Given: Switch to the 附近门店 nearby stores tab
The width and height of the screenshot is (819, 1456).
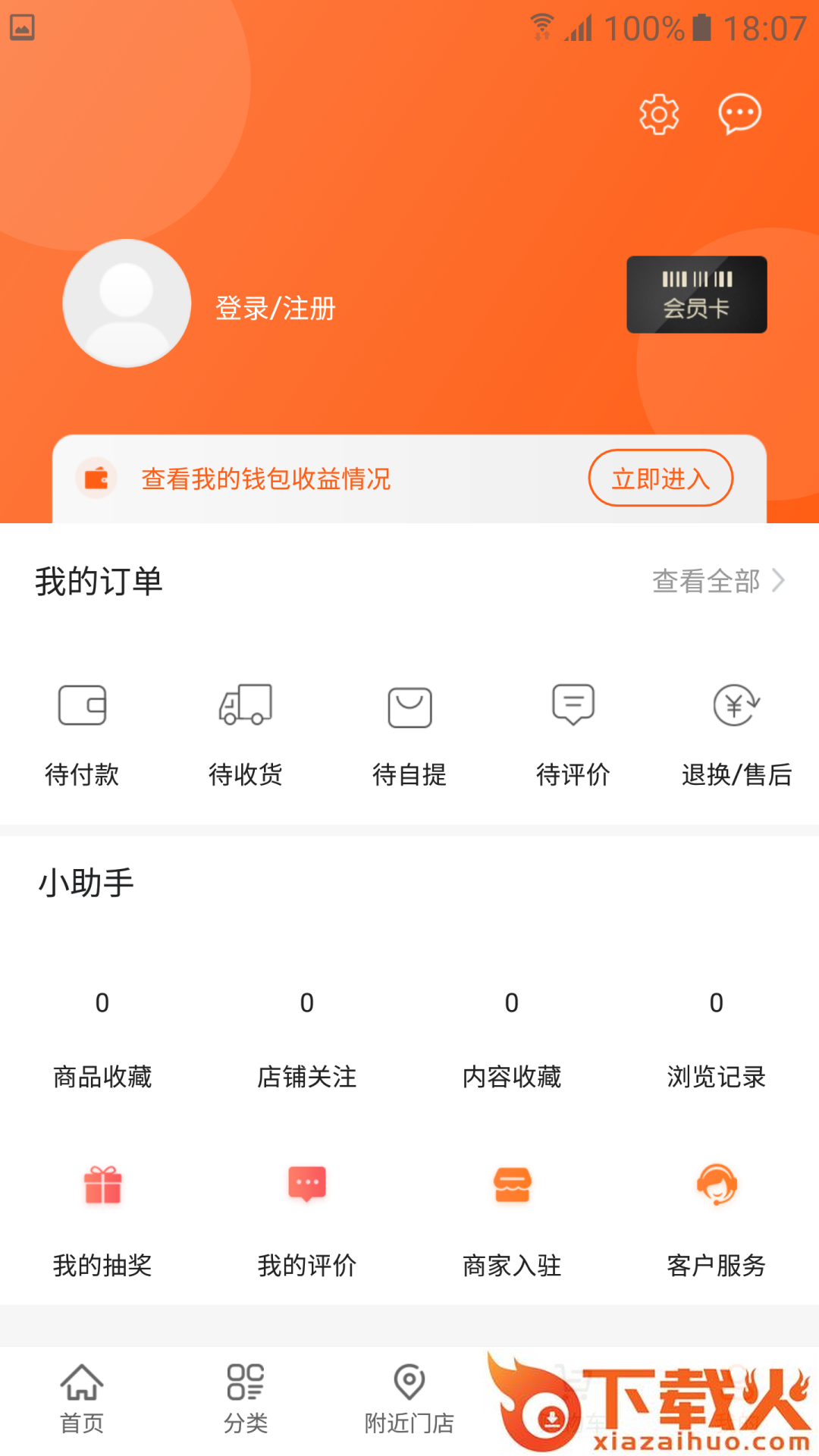Looking at the screenshot, I should [409, 1400].
